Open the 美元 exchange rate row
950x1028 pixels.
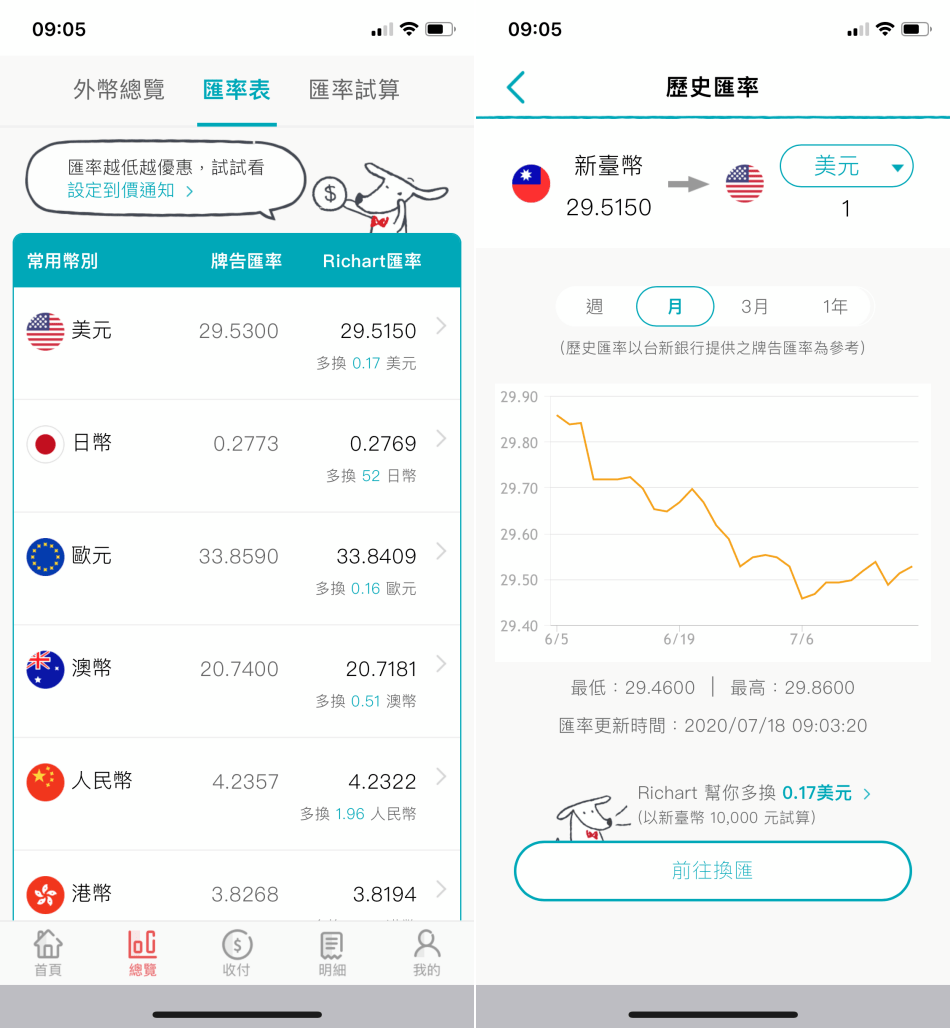click(237, 343)
